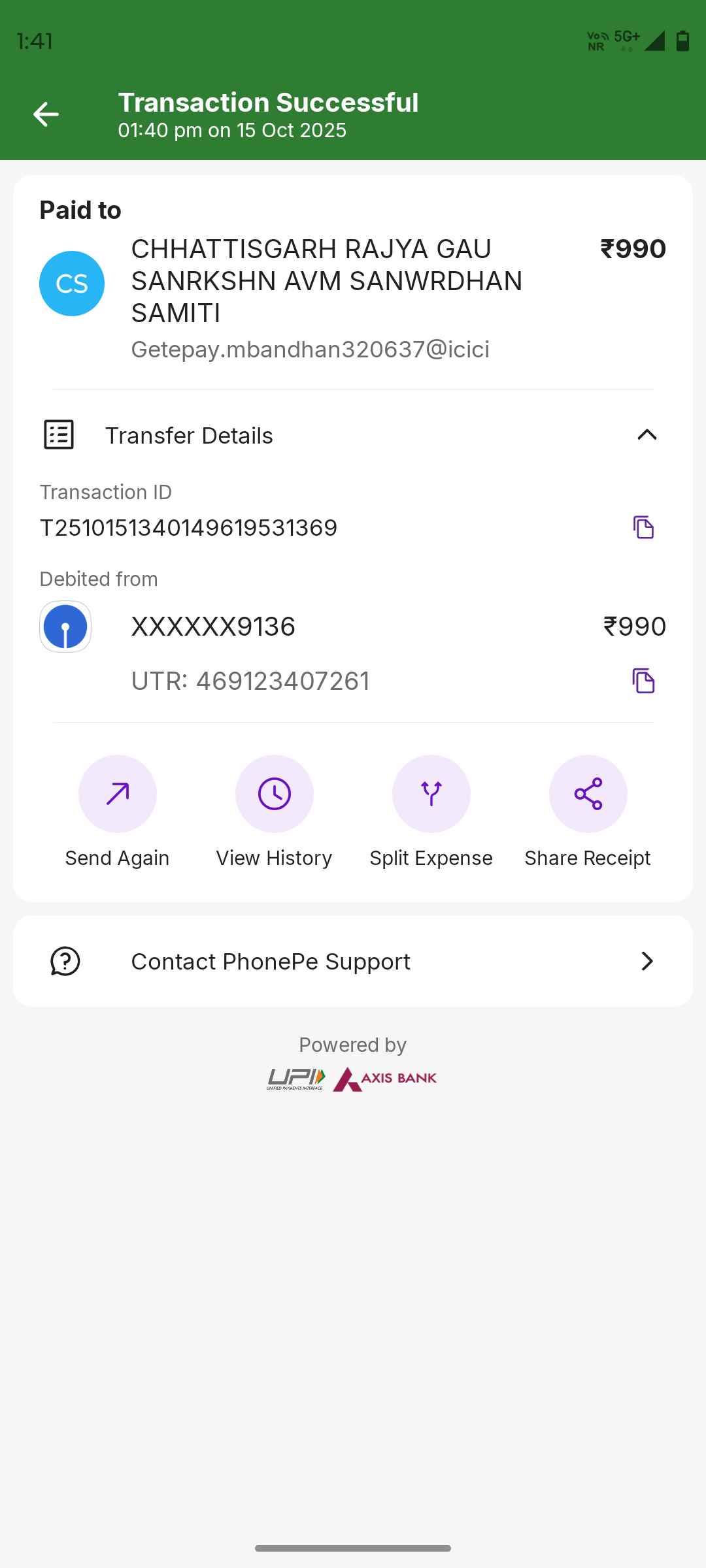This screenshot has height=1568, width=706.
Task: Copy the Transaction ID
Action: click(x=643, y=527)
